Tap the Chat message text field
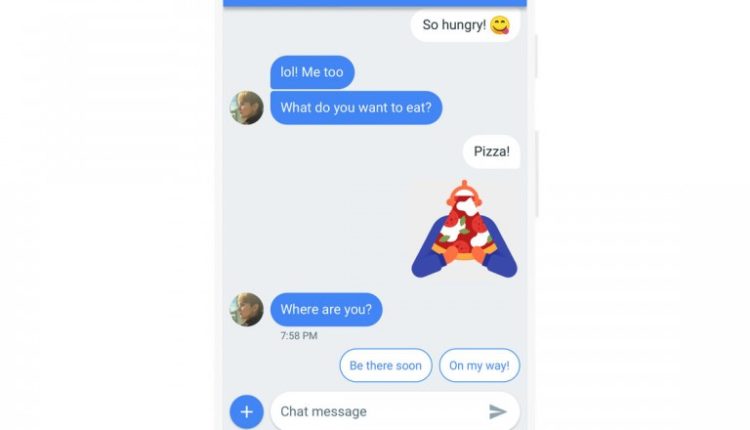The image size is (750, 430). pyautogui.click(x=375, y=411)
